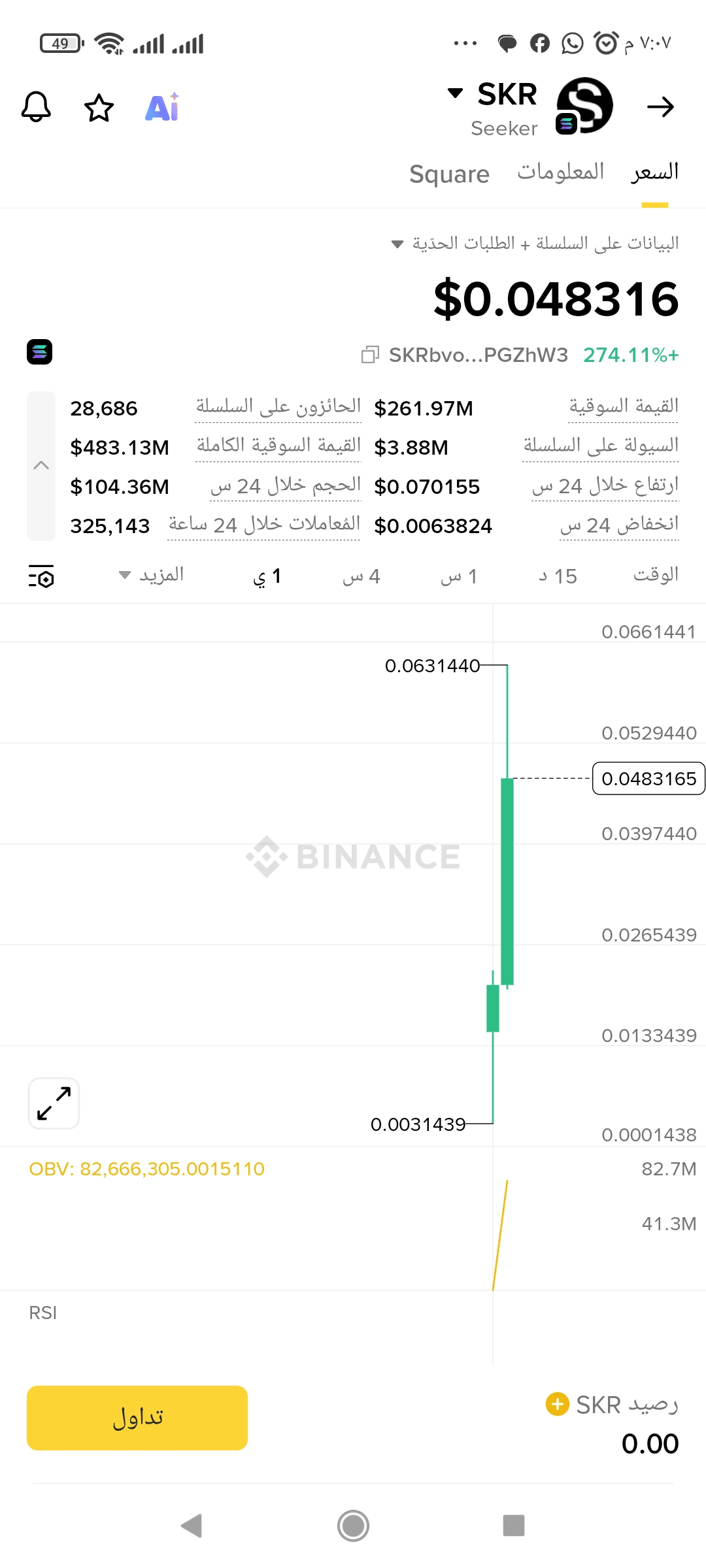Copy the SKRbvo...PGZhW3 contract address
The width and height of the screenshot is (706, 1568).
pos(370,355)
